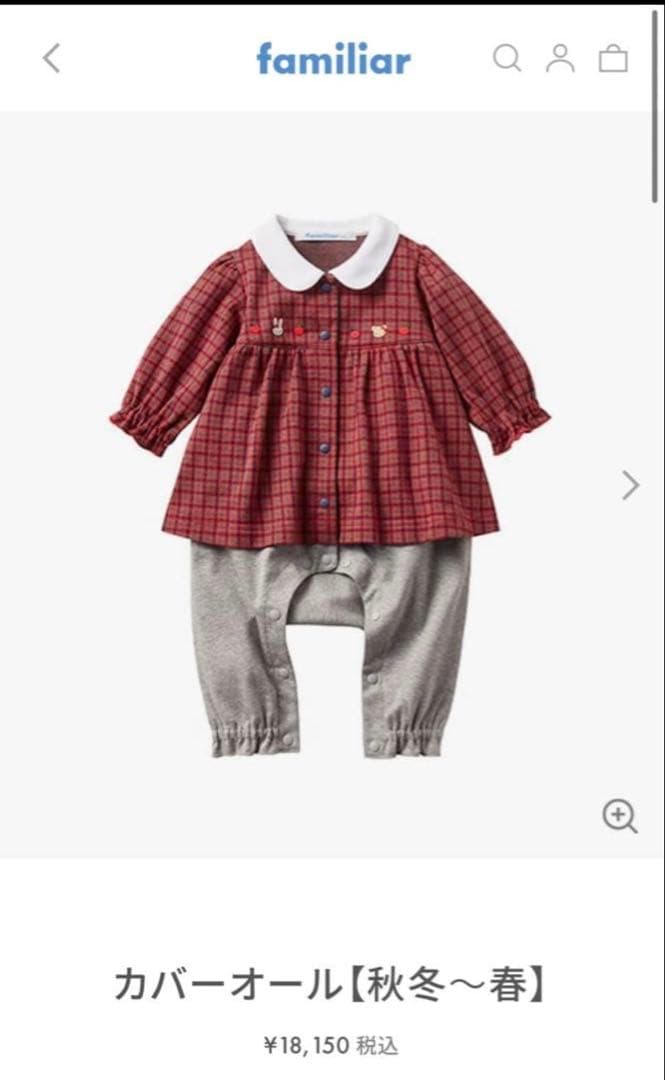Open the shopping bag cart
The image size is (665, 1080).
(x=613, y=58)
